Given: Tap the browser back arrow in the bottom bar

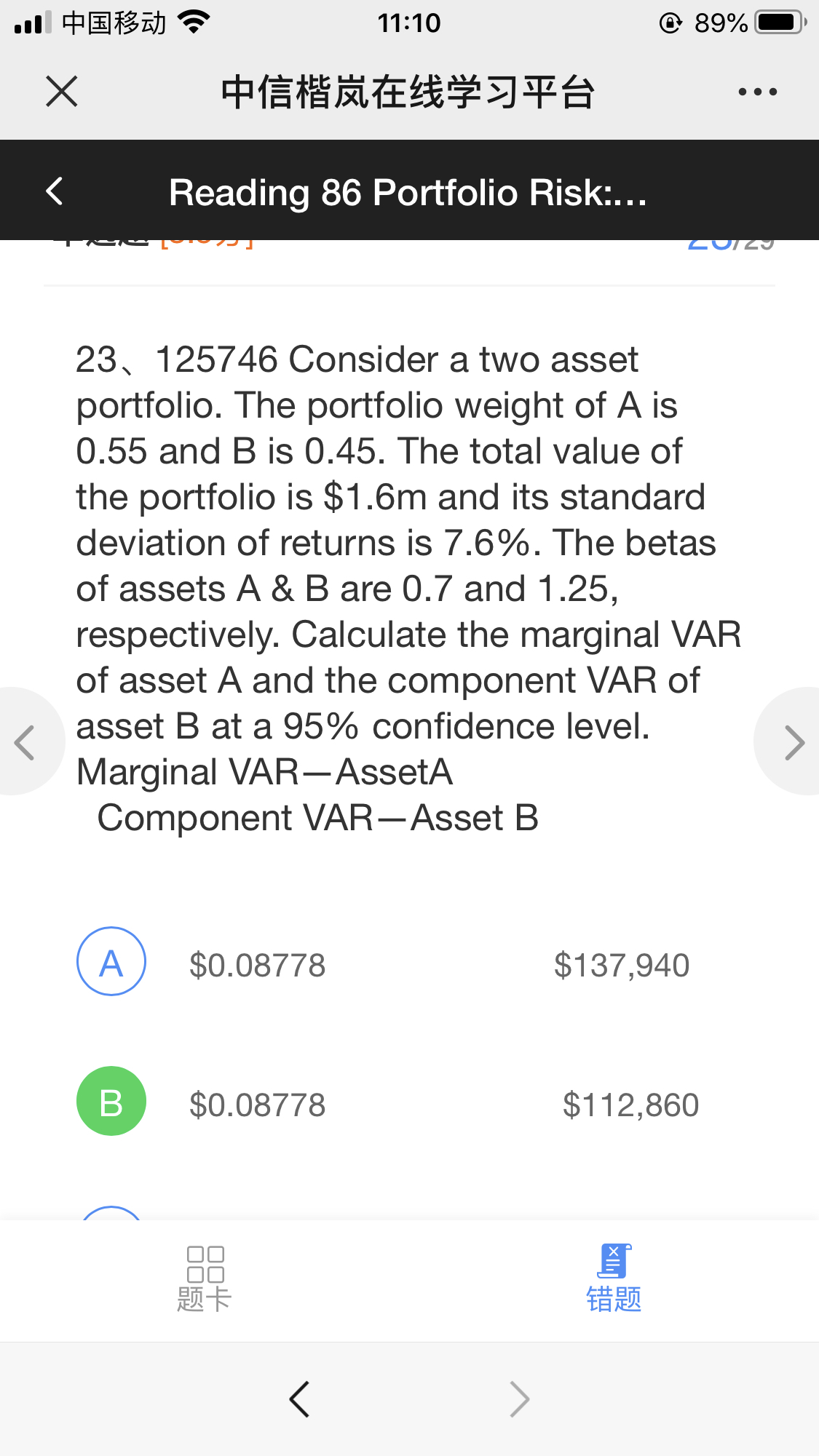Looking at the screenshot, I should [299, 1399].
